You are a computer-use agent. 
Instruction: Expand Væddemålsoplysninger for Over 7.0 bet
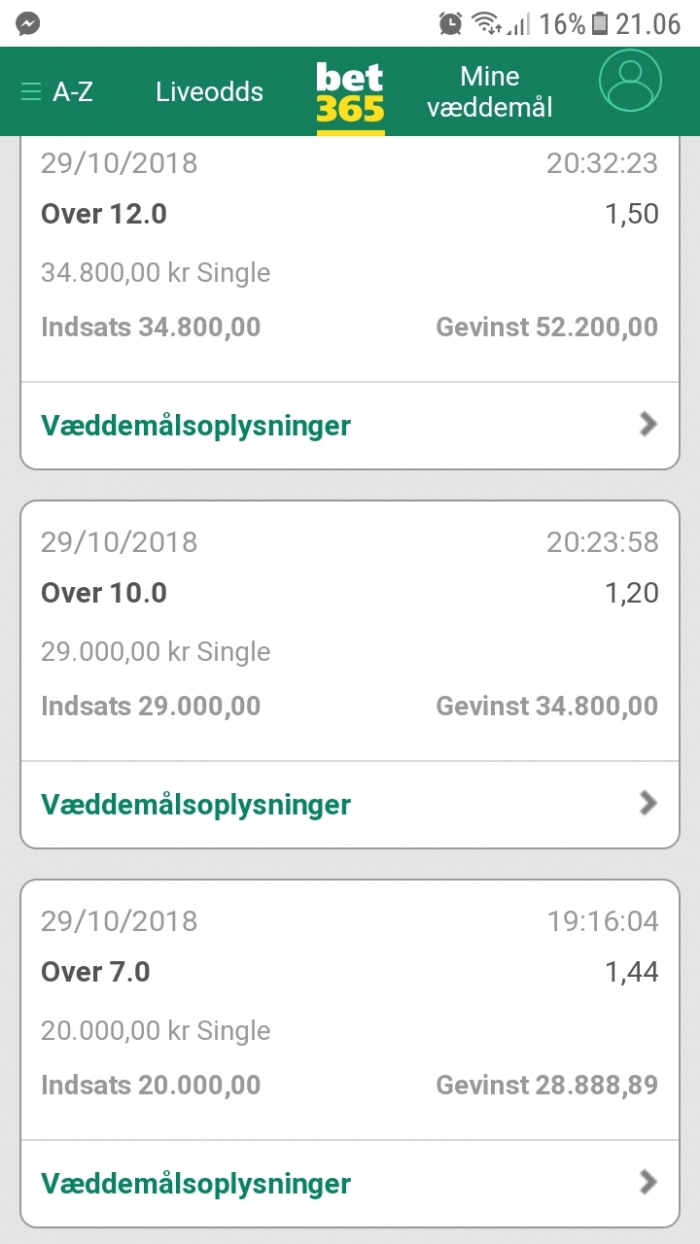coord(350,1183)
